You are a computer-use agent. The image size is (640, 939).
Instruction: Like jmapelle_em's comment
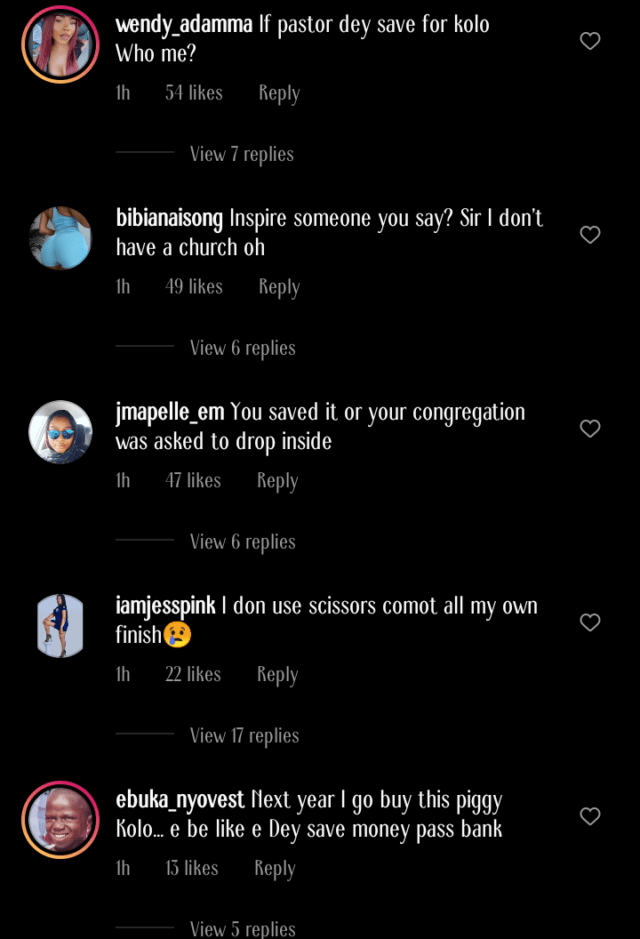point(590,429)
